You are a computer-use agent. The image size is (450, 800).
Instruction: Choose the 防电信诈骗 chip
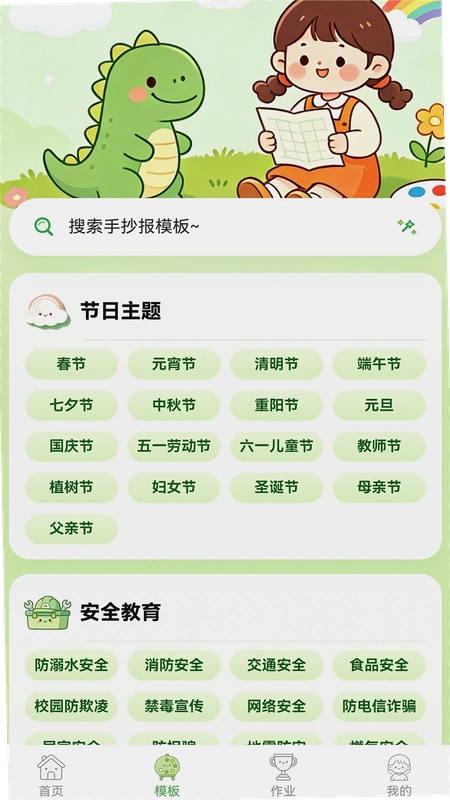click(379, 707)
